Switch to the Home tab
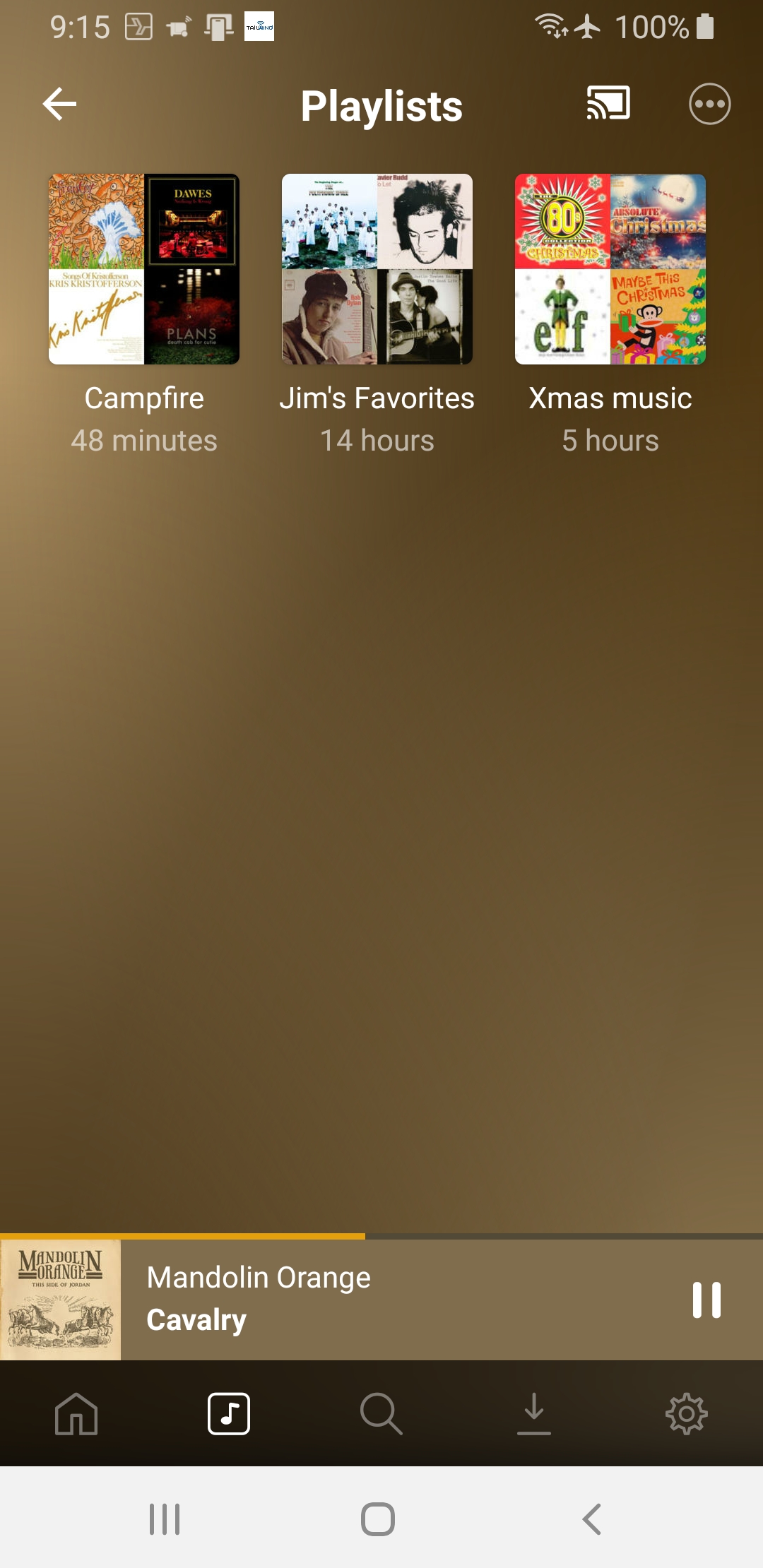The height and width of the screenshot is (1568, 763). tap(76, 1414)
